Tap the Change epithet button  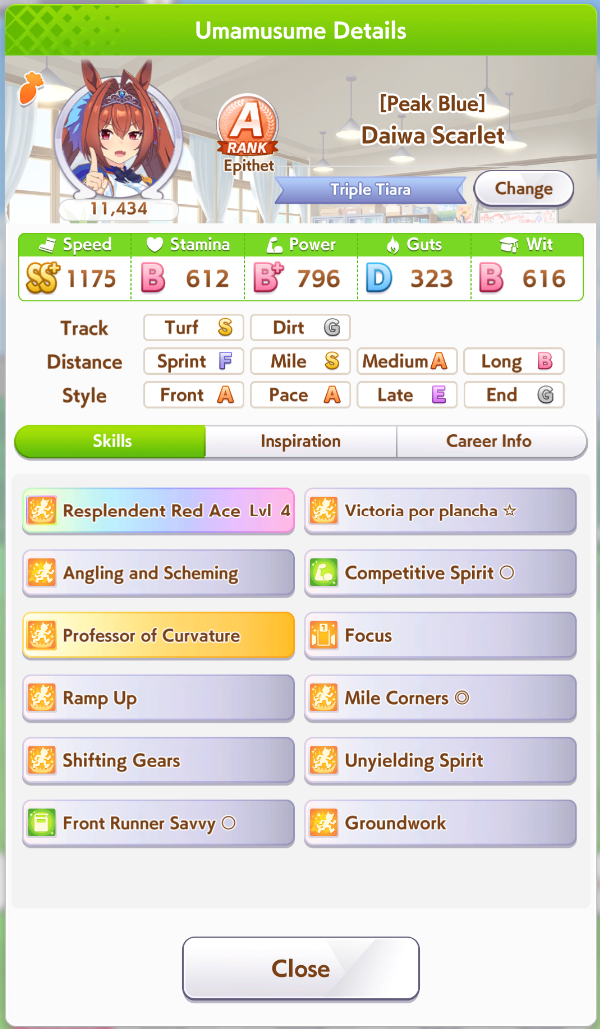(x=523, y=189)
